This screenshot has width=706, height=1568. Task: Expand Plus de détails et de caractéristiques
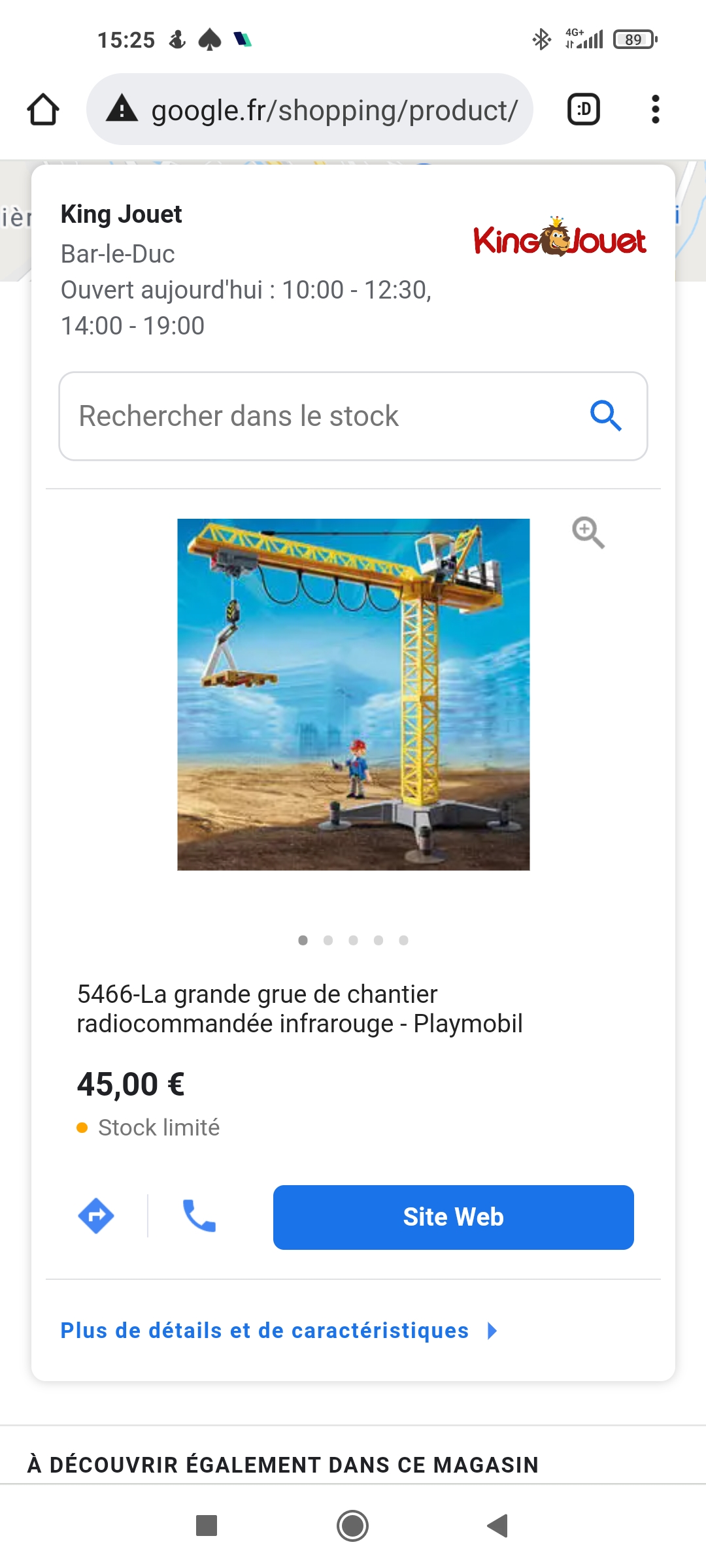point(279,1331)
